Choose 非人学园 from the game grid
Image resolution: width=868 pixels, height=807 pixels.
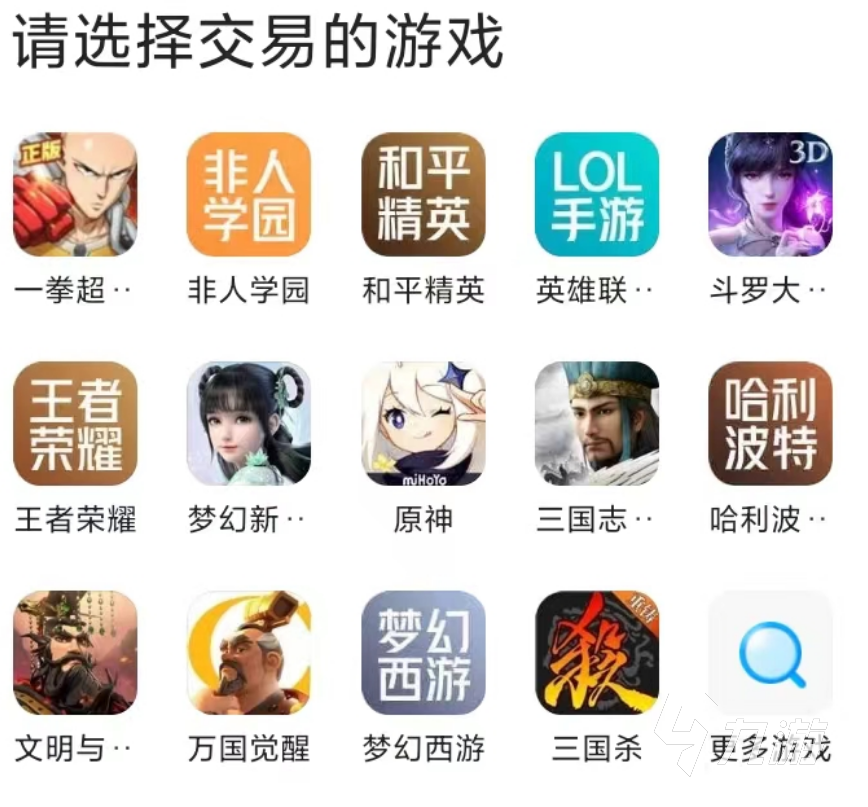249,195
